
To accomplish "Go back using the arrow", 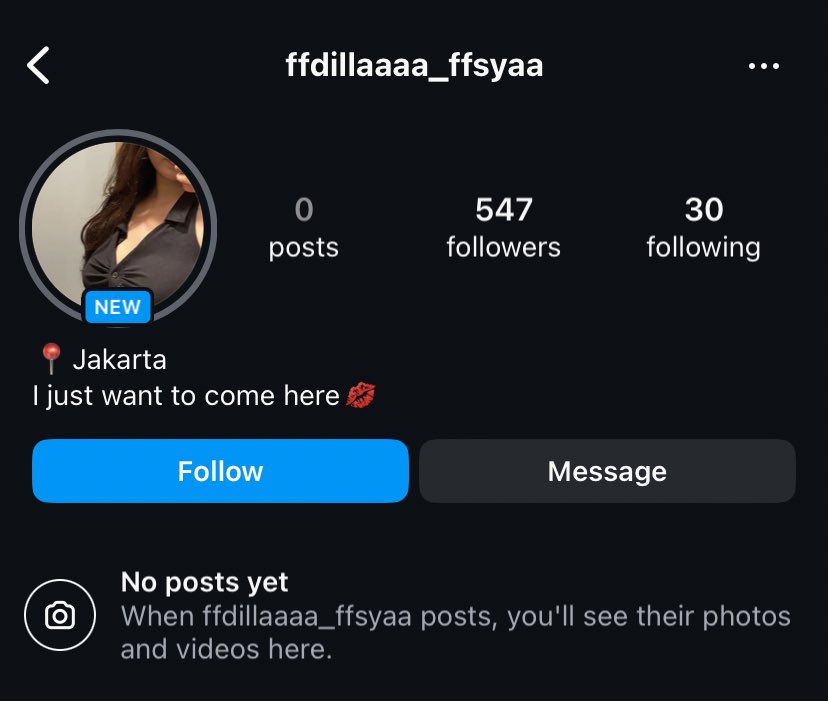I will (38, 66).
